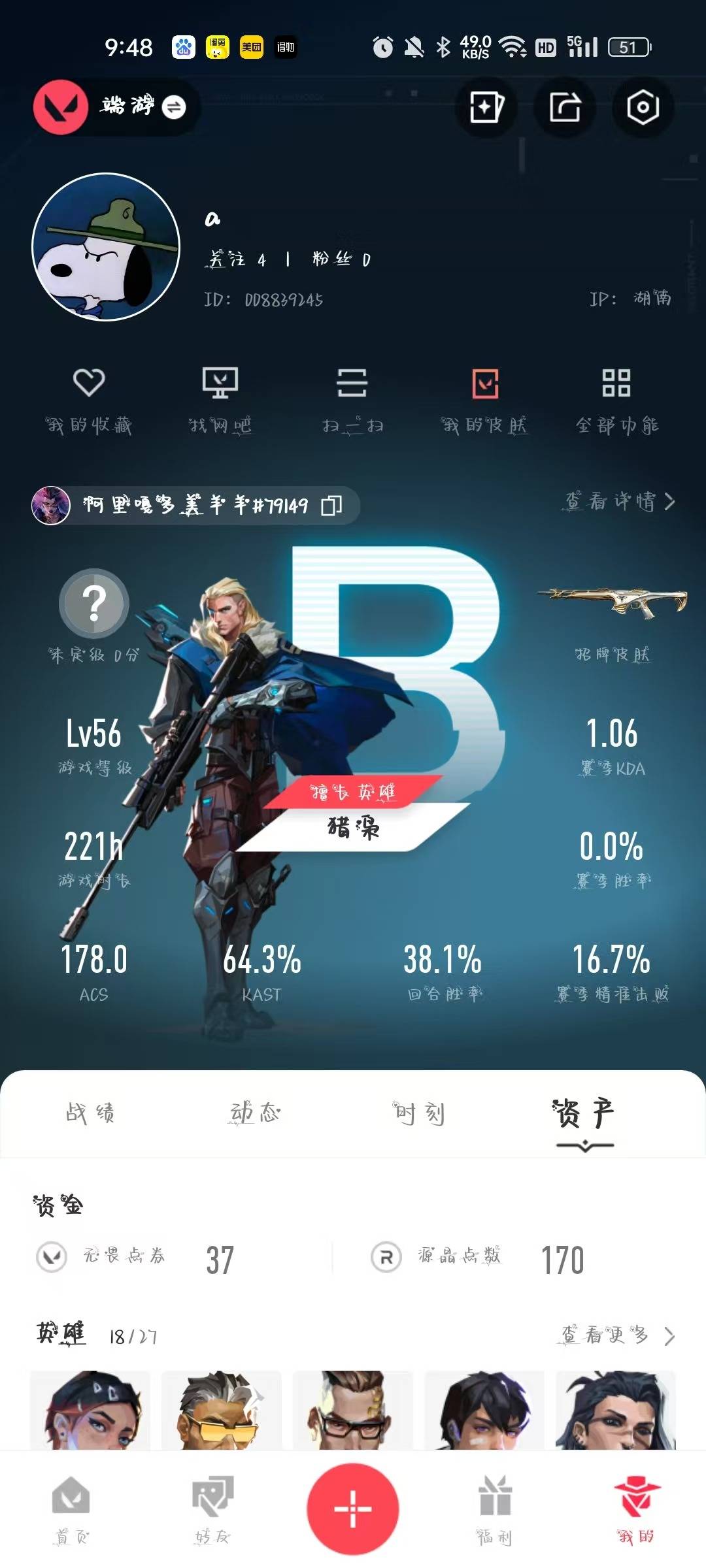
Task: Open 福利 welfare tab
Action: 494,1509
